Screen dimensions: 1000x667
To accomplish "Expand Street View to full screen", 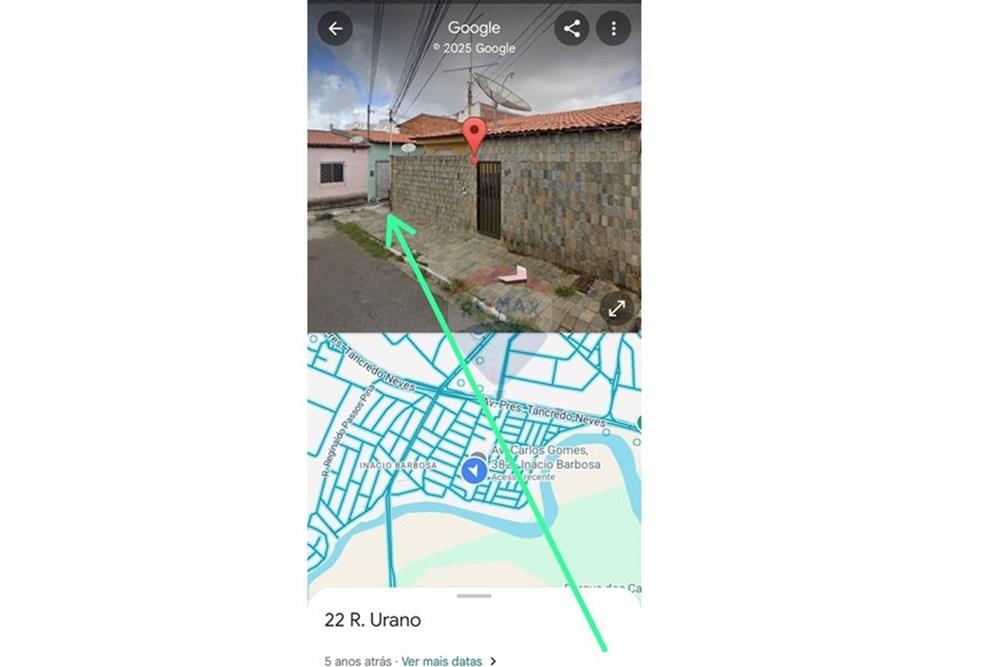I will 617,309.
